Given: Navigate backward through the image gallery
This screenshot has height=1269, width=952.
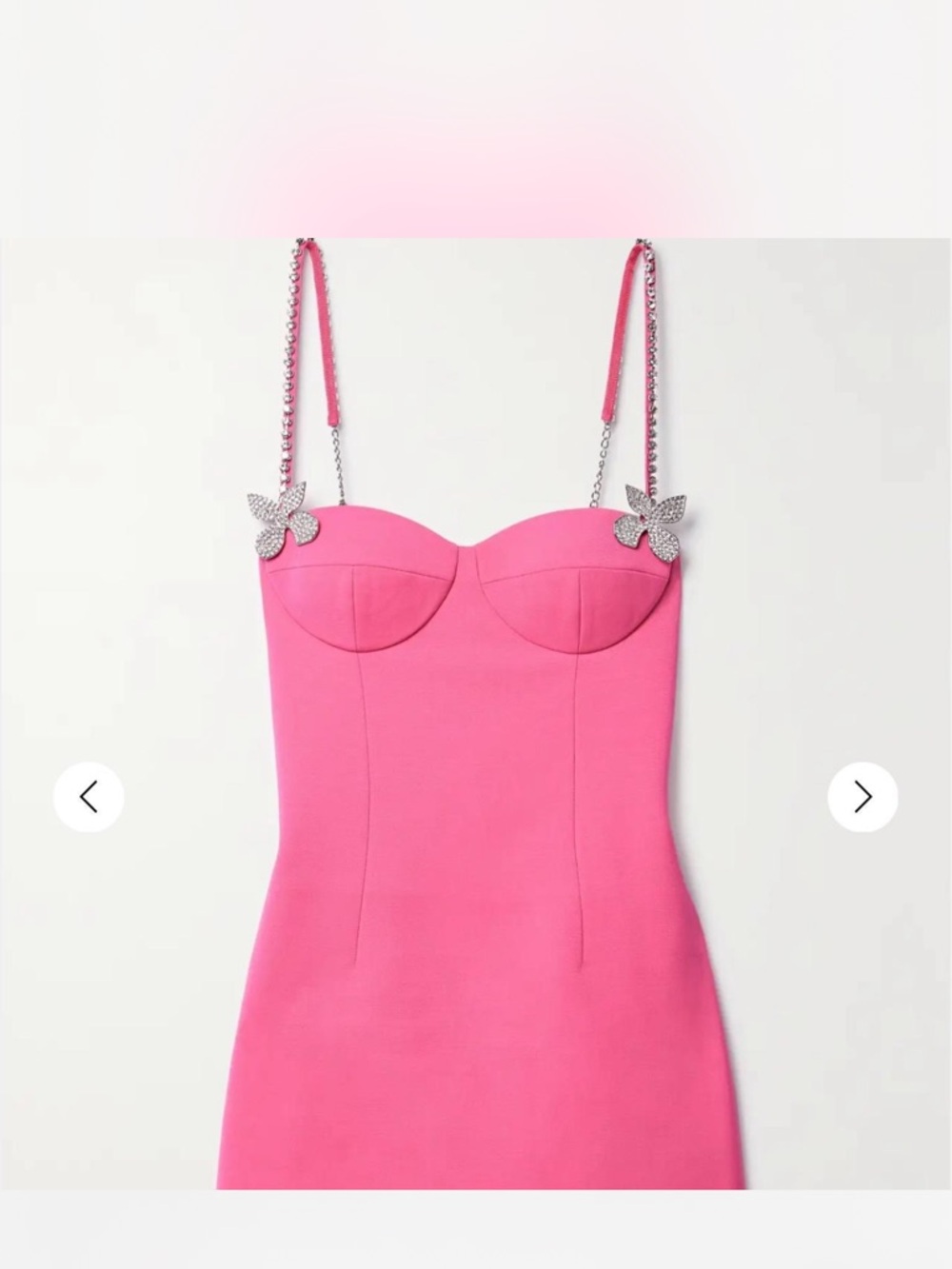Looking at the screenshot, I should pyautogui.click(x=90, y=795).
